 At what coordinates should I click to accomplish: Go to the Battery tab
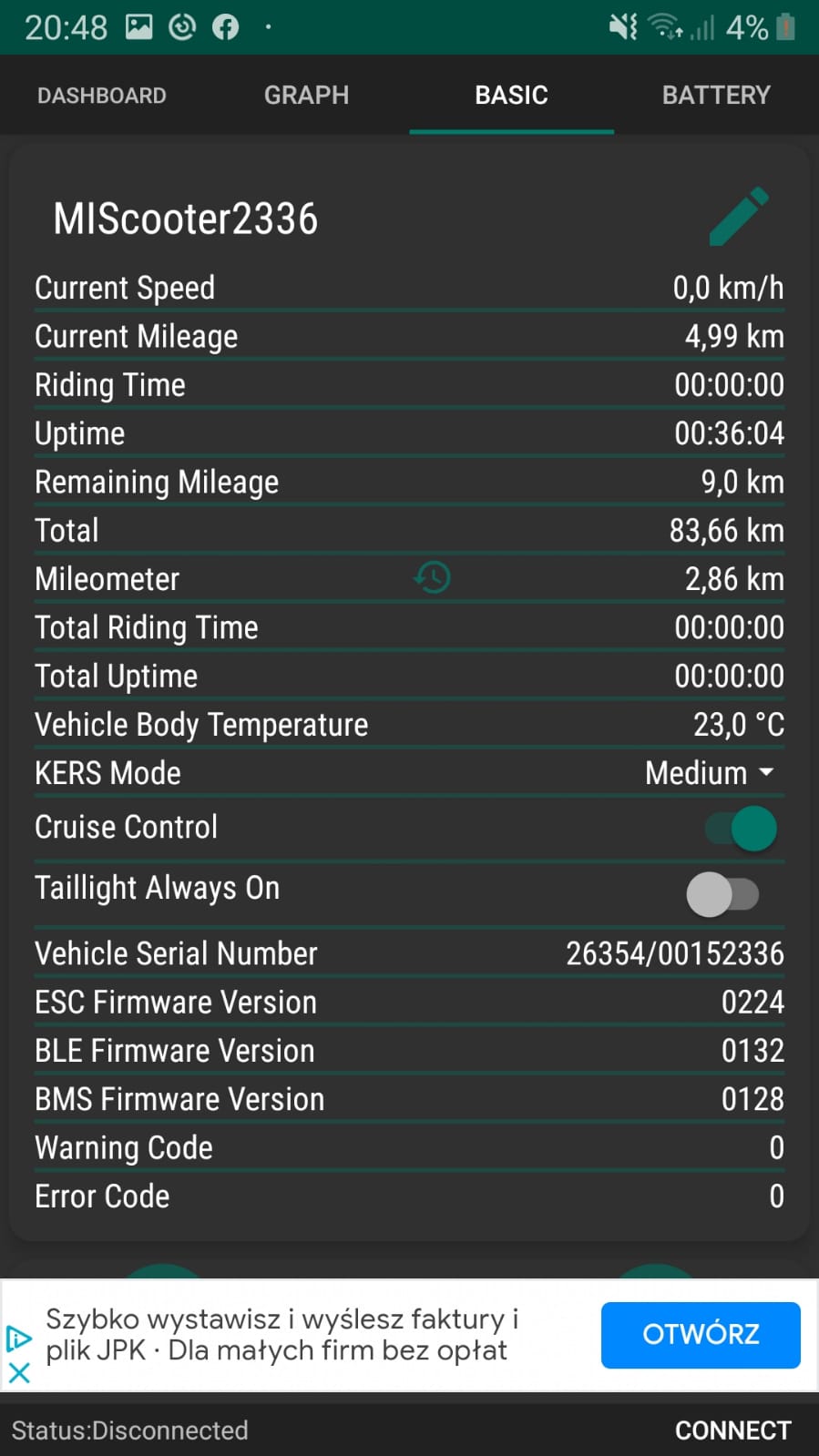(x=716, y=96)
